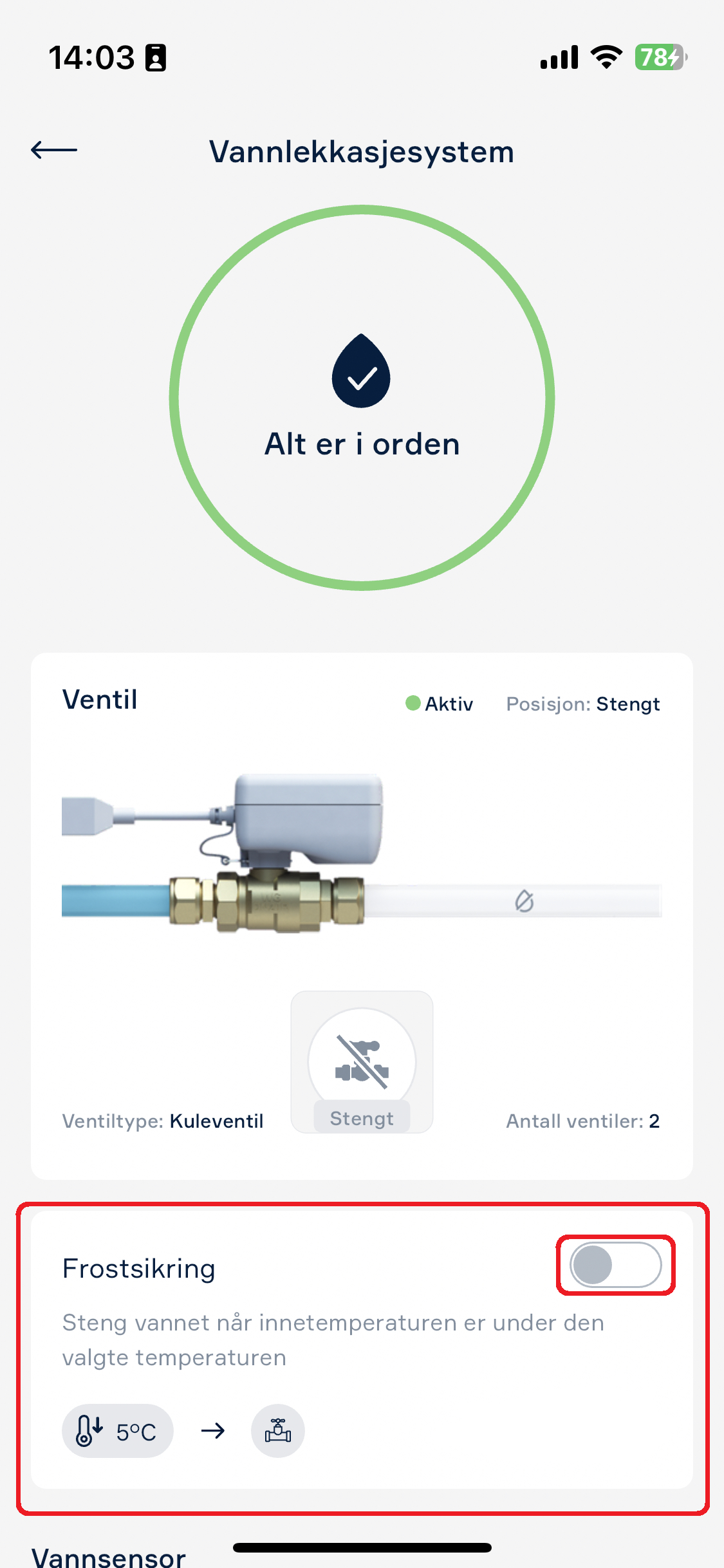724x1568 pixels.
Task: Tap the Stengt valve control button
Action: [x=362, y=1063]
